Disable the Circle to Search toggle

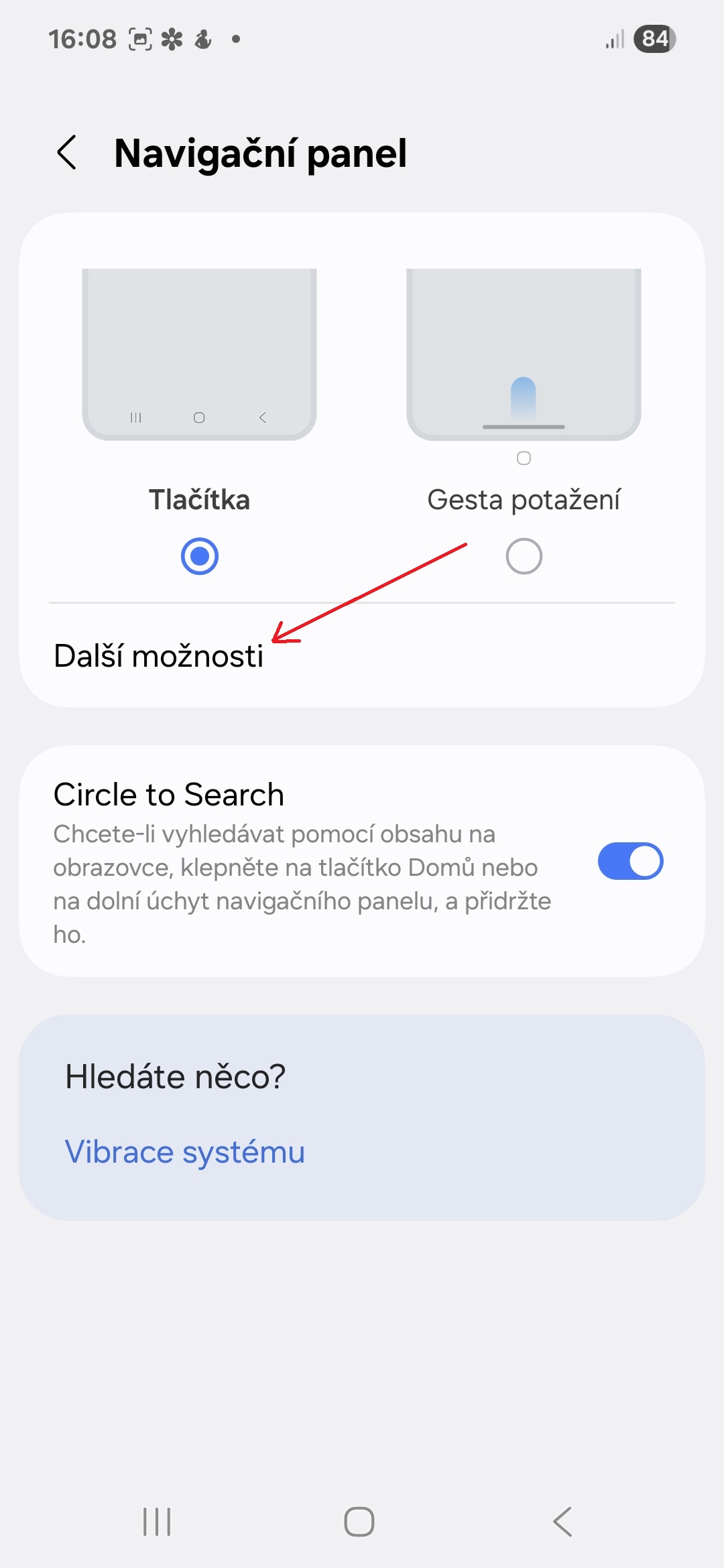tap(630, 861)
